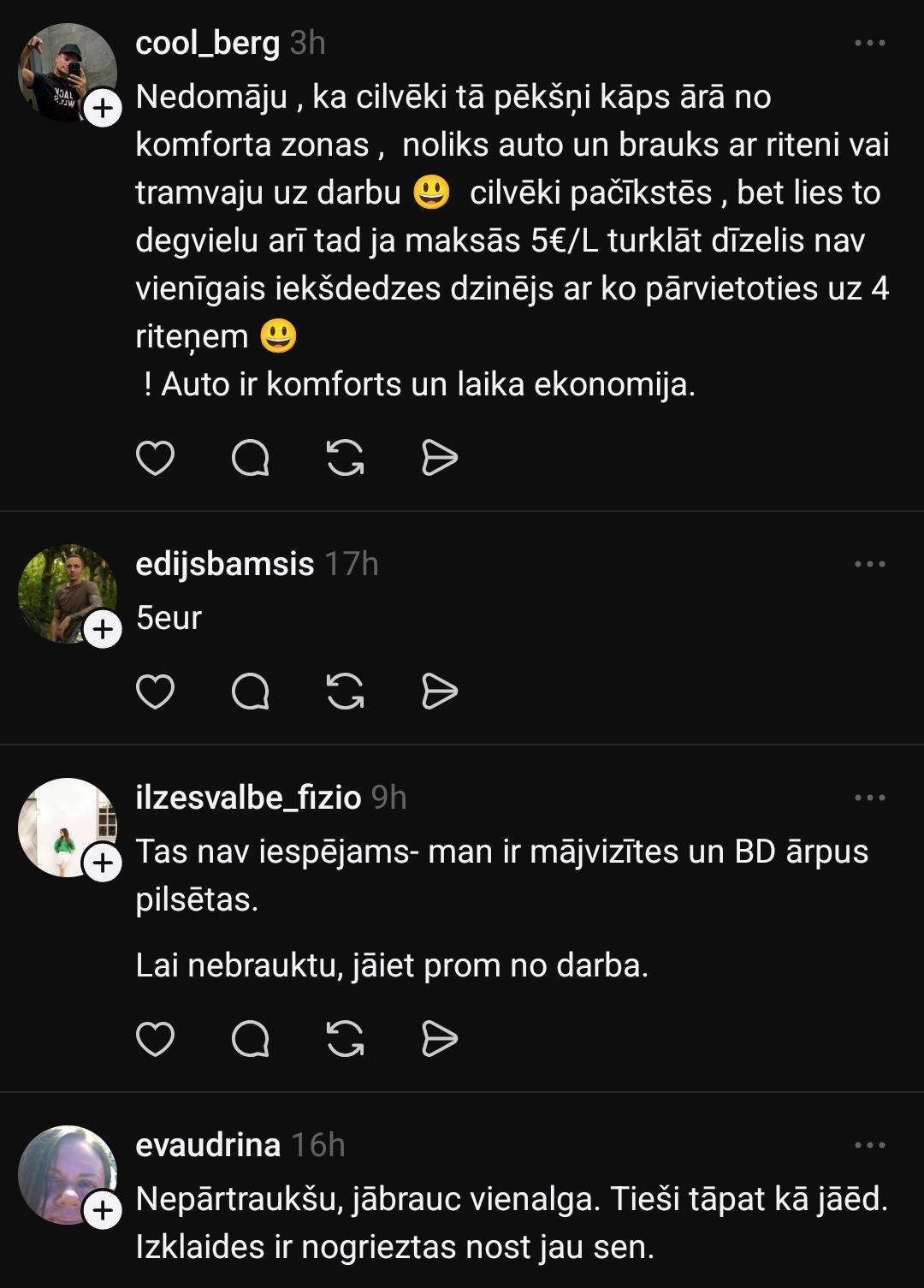Open three-dot menu on ilzesvalbe_fizio's comment
Image resolution: width=924 pixels, height=1288 pixels.
point(869,798)
